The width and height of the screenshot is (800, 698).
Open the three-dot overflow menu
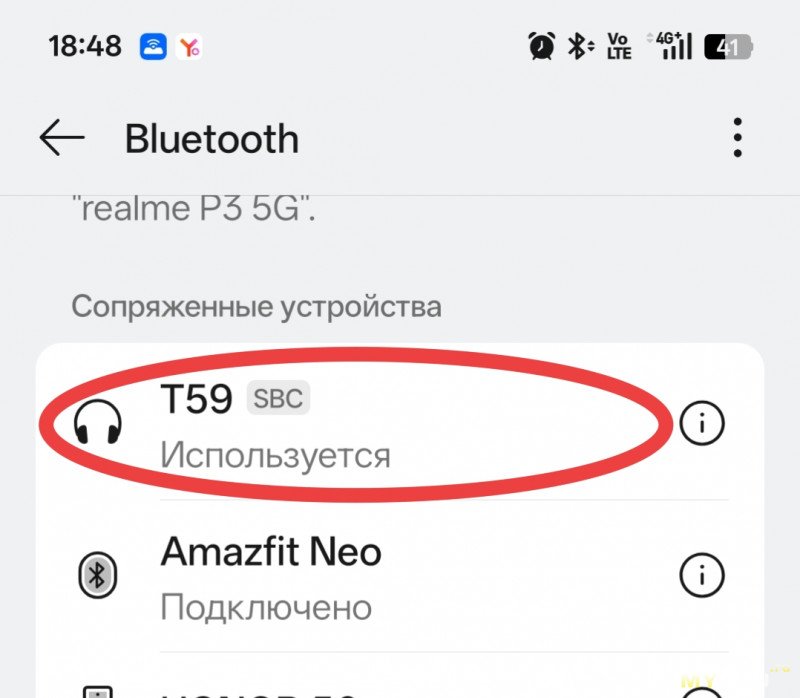(x=737, y=138)
